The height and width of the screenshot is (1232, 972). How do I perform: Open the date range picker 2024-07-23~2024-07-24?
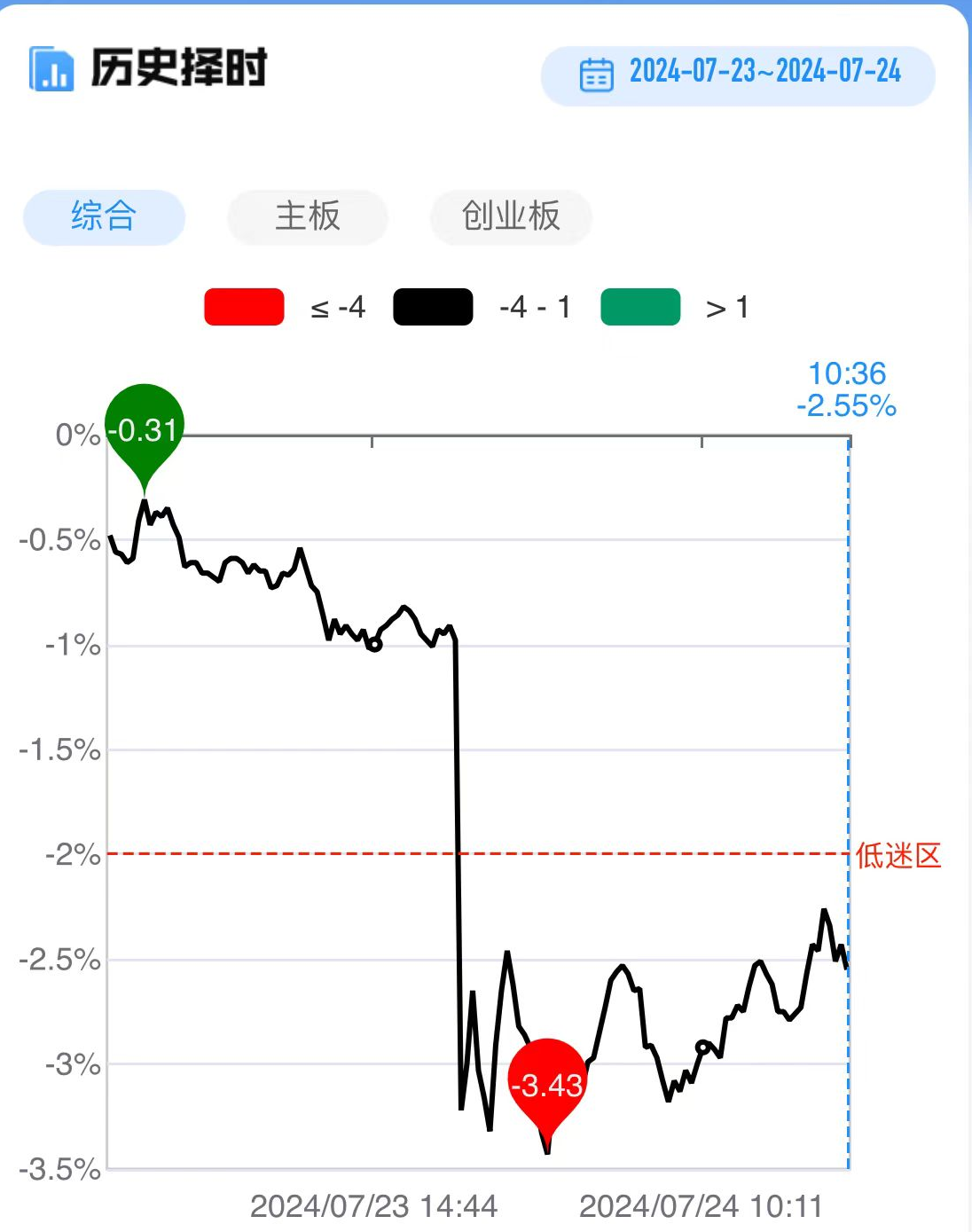[x=738, y=75]
